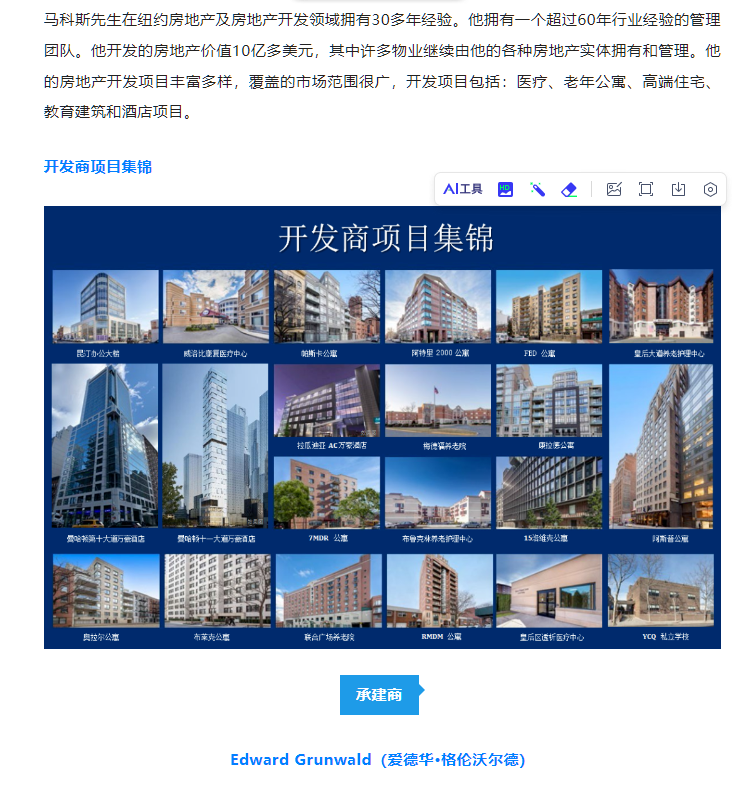
Task: Select the eraser tool
Action: tap(569, 189)
